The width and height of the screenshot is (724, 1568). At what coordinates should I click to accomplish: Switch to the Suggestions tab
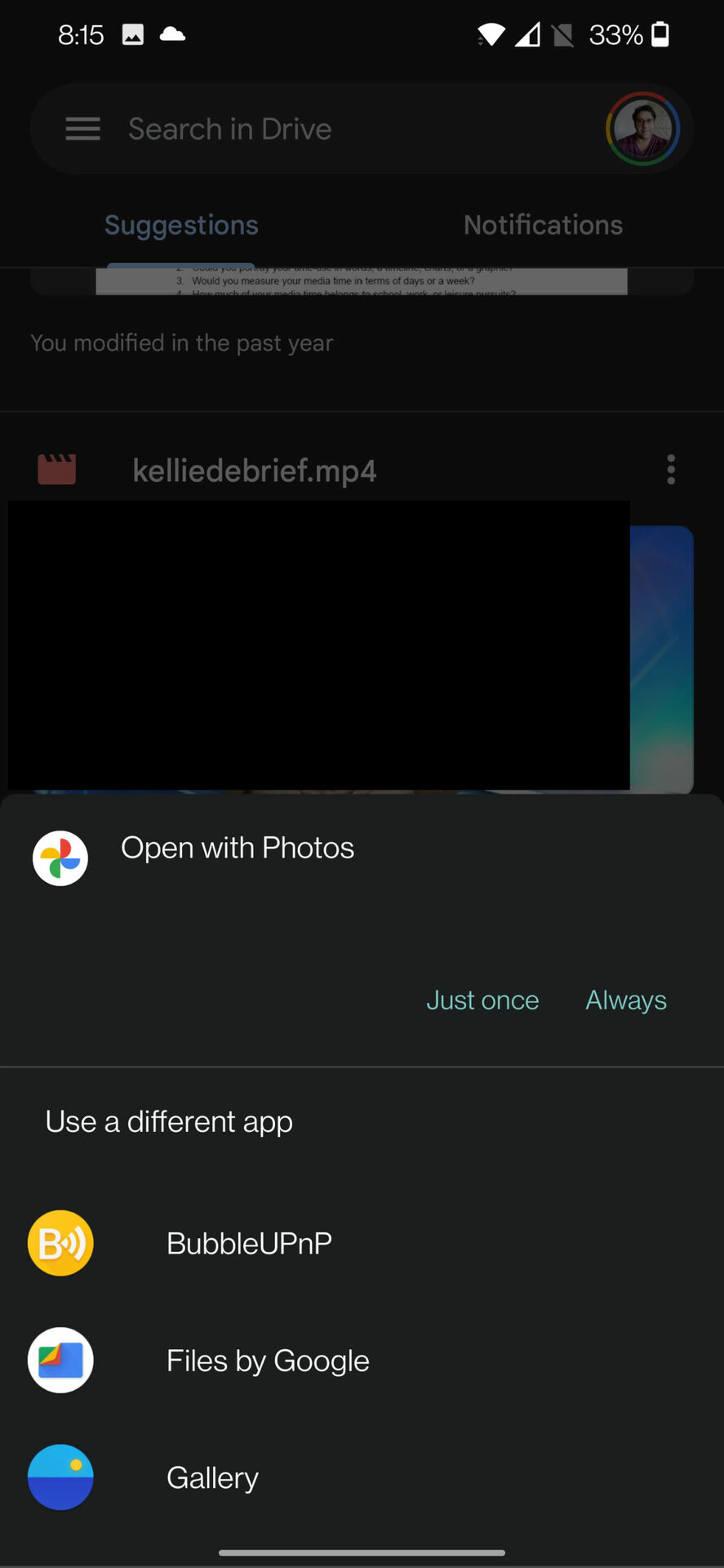coord(181,225)
